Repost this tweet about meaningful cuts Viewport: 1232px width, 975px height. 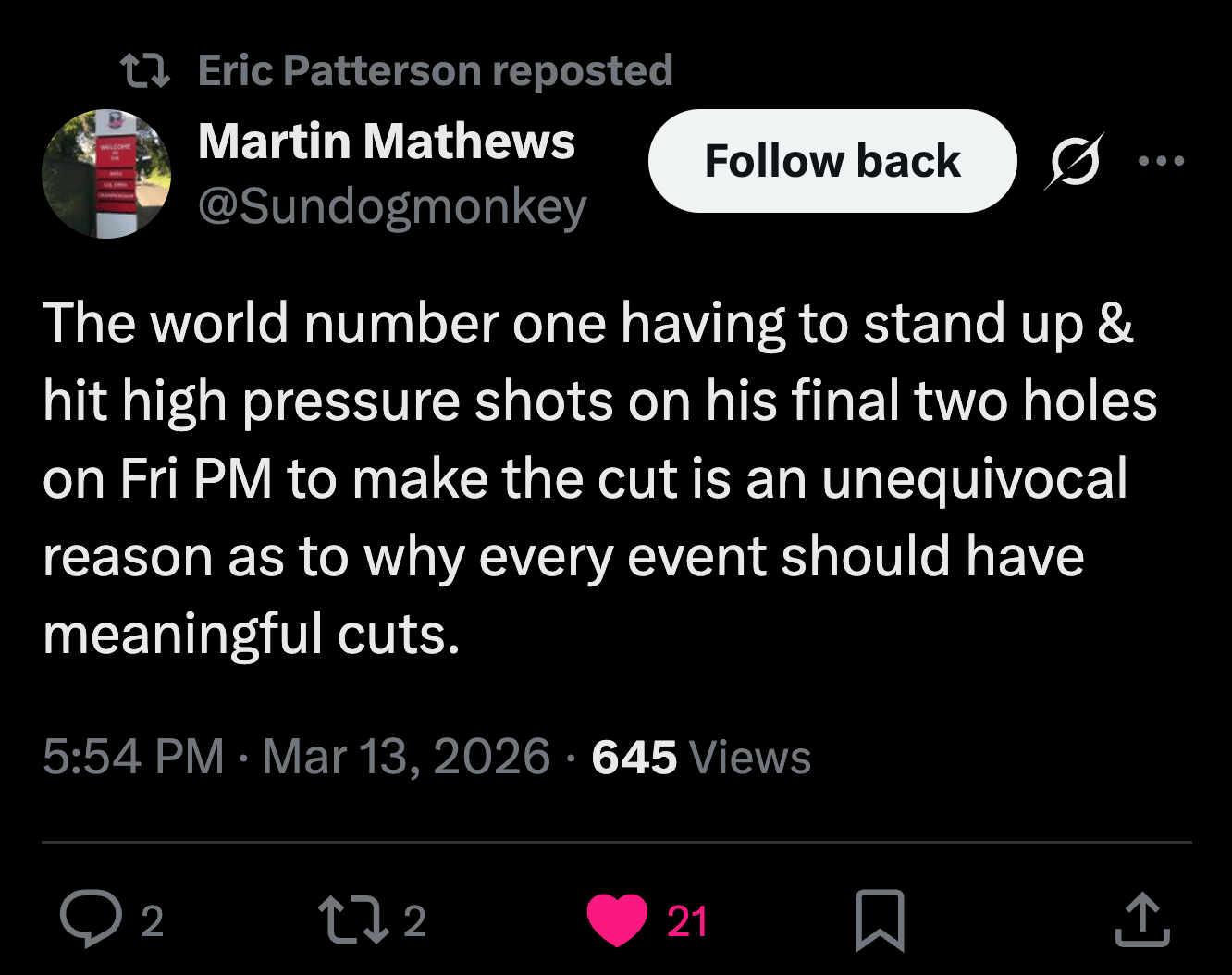coord(352,919)
